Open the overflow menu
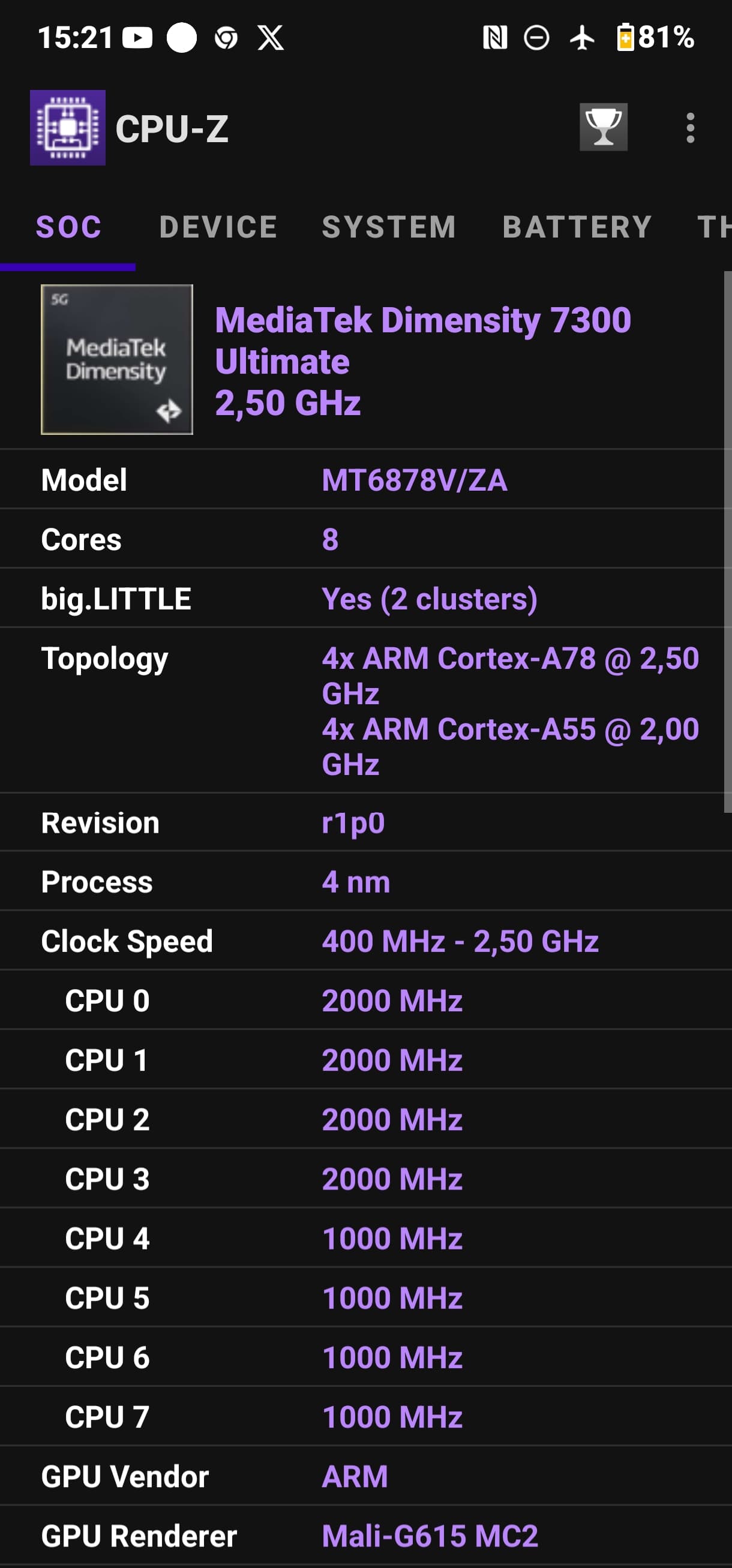732x1568 pixels. (x=689, y=128)
